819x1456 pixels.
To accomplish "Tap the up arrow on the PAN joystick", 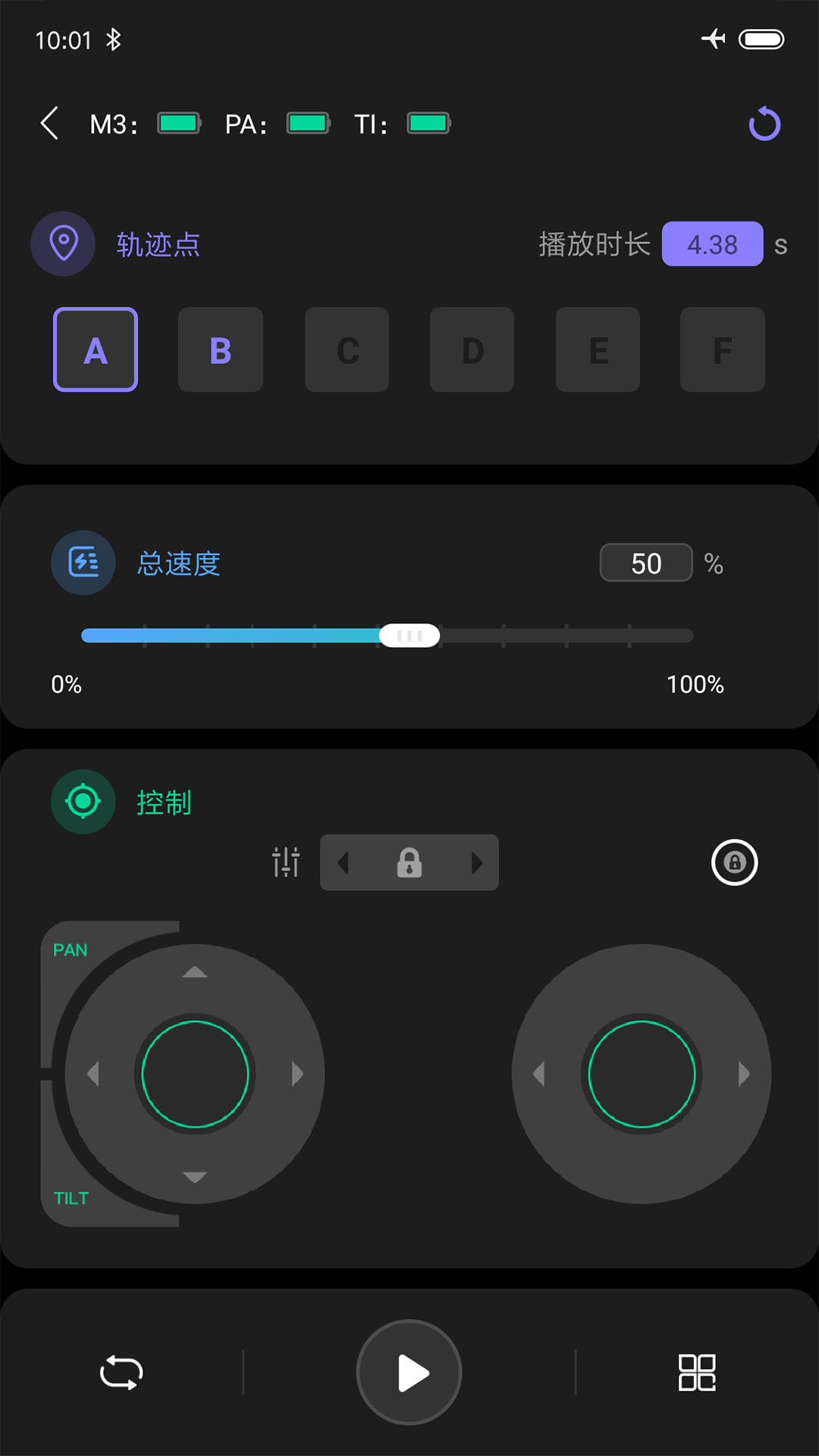I will coord(195,971).
